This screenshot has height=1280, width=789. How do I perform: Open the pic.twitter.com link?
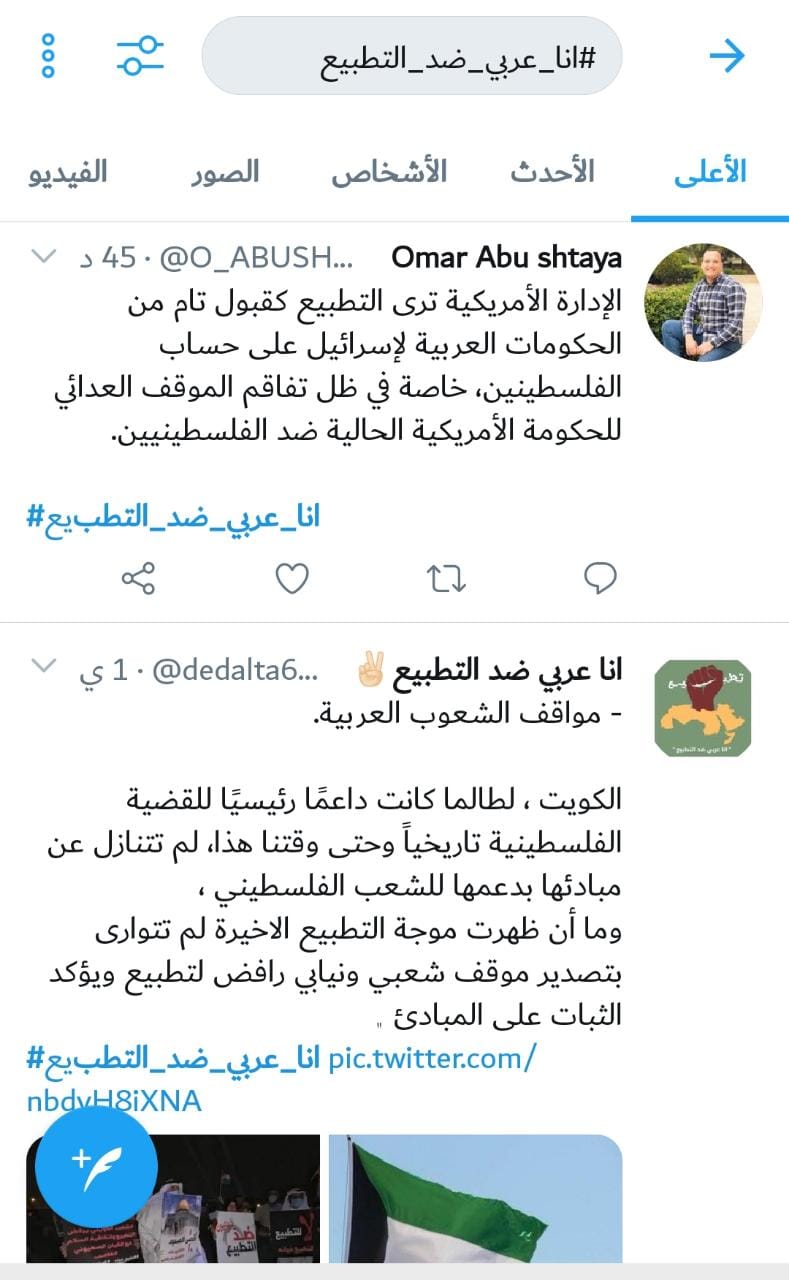(432, 1058)
